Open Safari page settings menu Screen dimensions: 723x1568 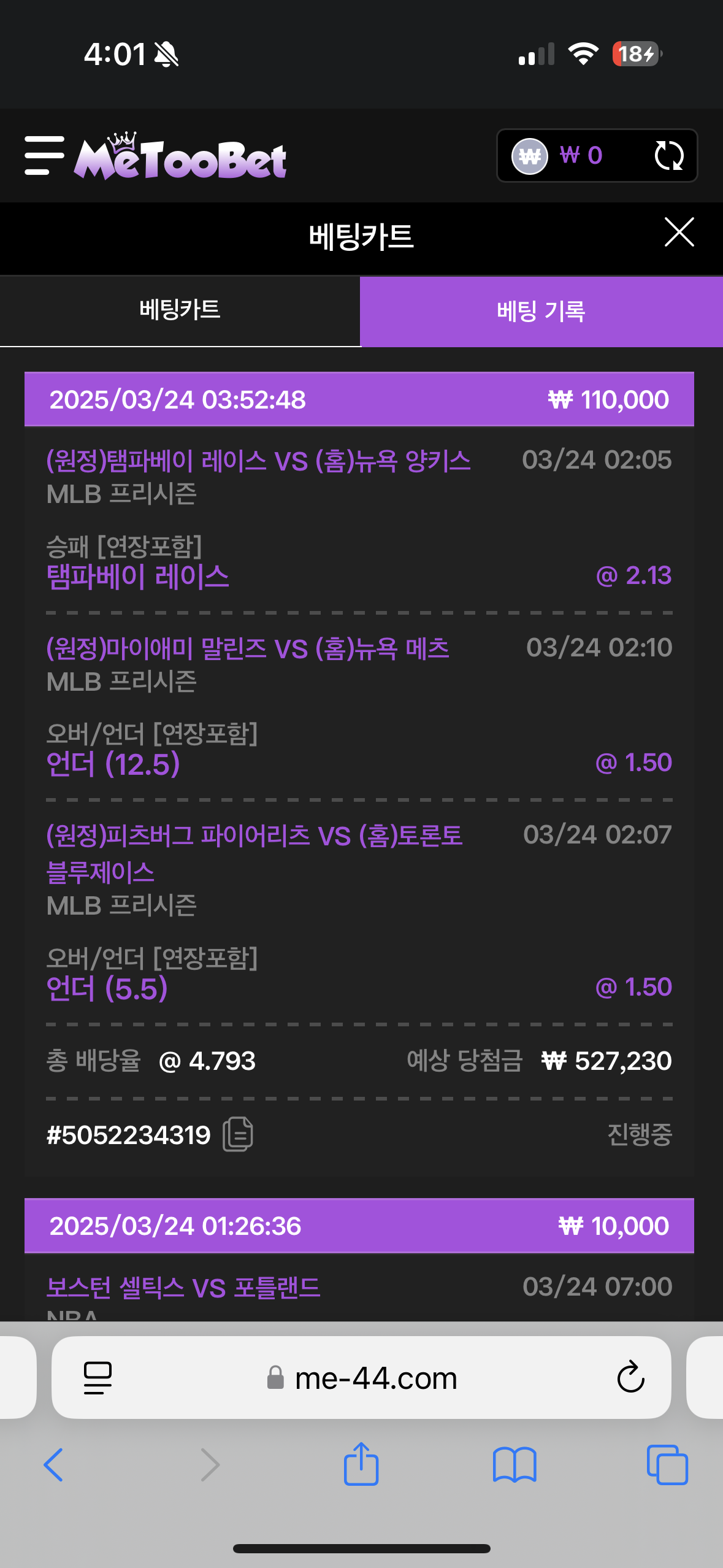pyautogui.click(x=98, y=1378)
